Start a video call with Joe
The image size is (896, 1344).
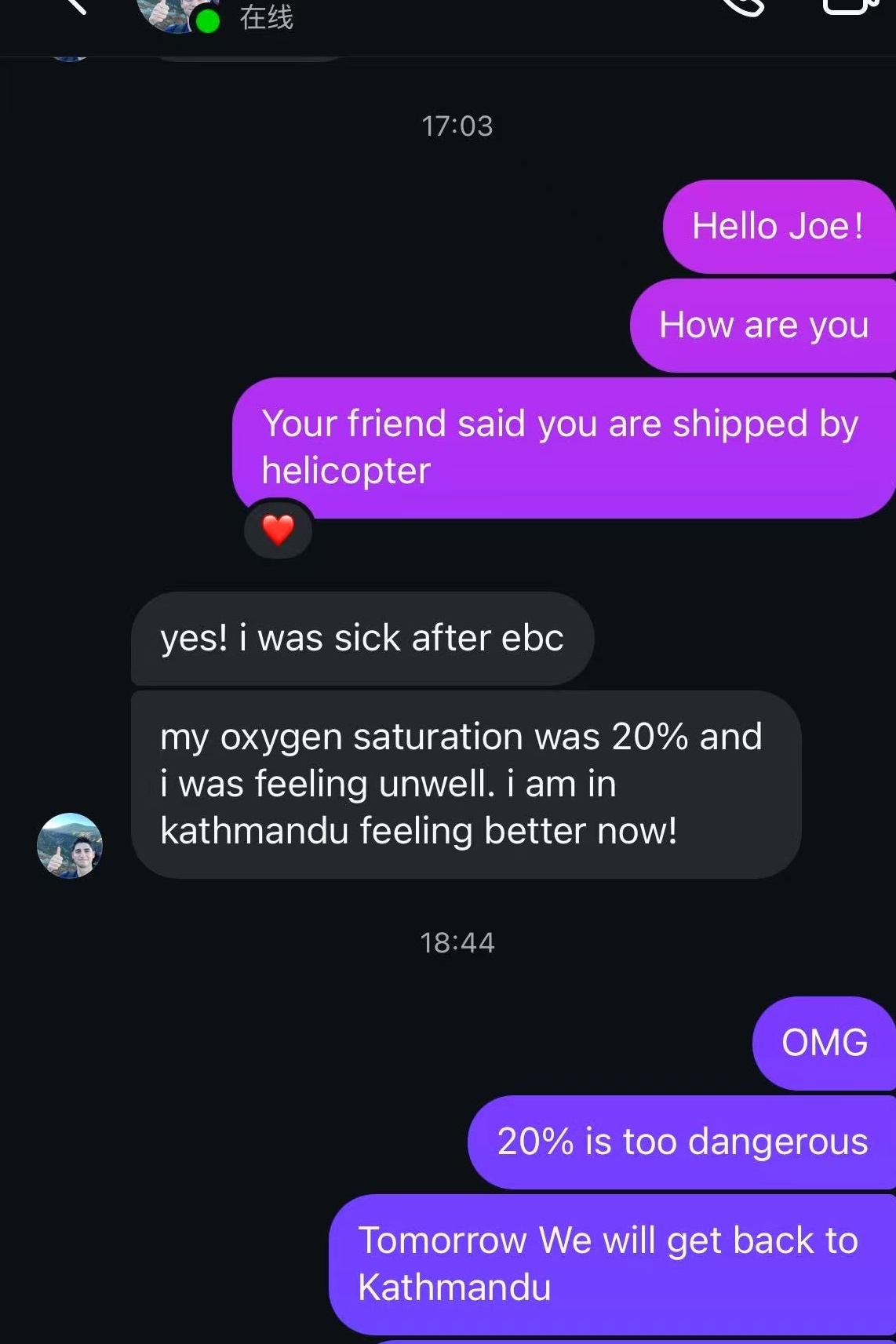pyautogui.click(x=851, y=6)
